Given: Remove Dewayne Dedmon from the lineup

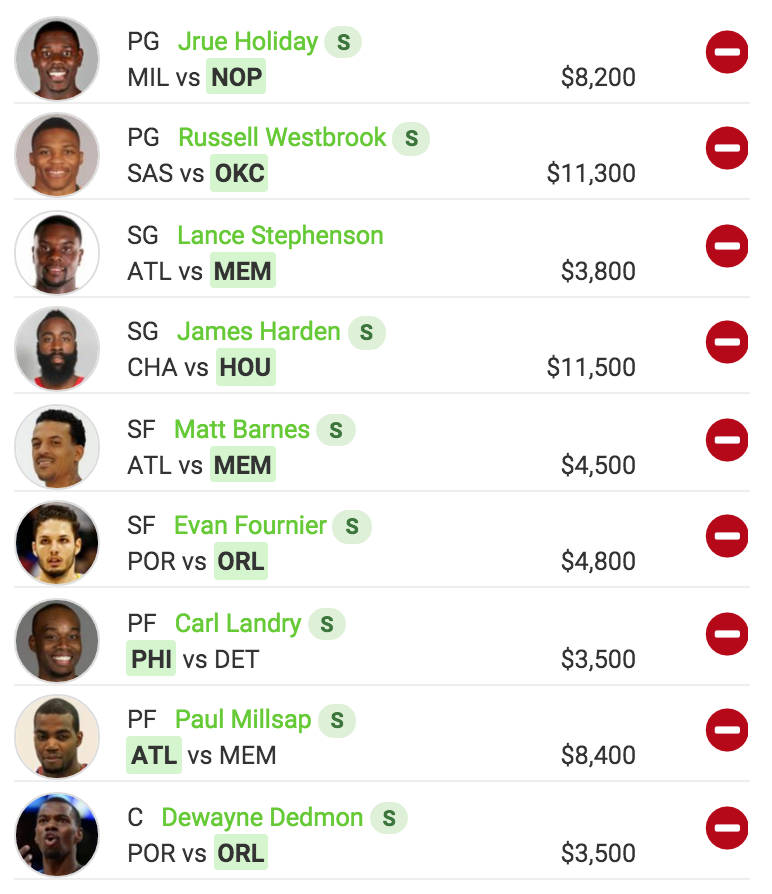Looking at the screenshot, I should point(727,827).
